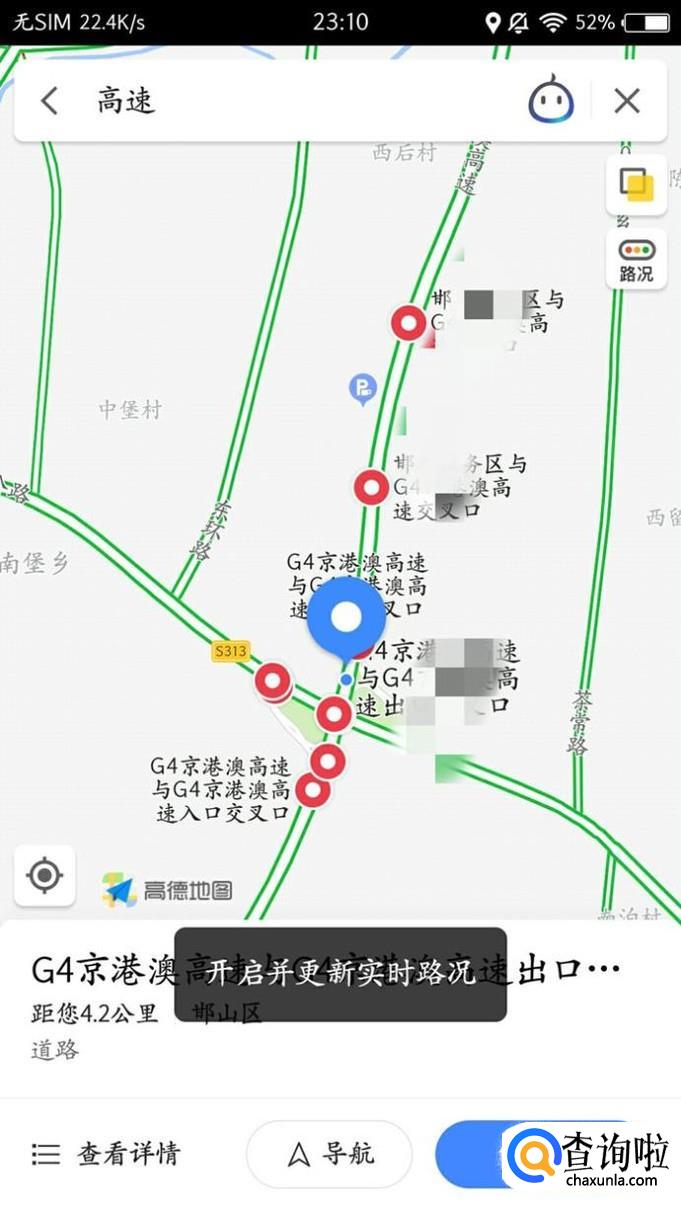Open 查看详情 for this road
Viewport: 681px width, 1211px height.
pos(107,1153)
